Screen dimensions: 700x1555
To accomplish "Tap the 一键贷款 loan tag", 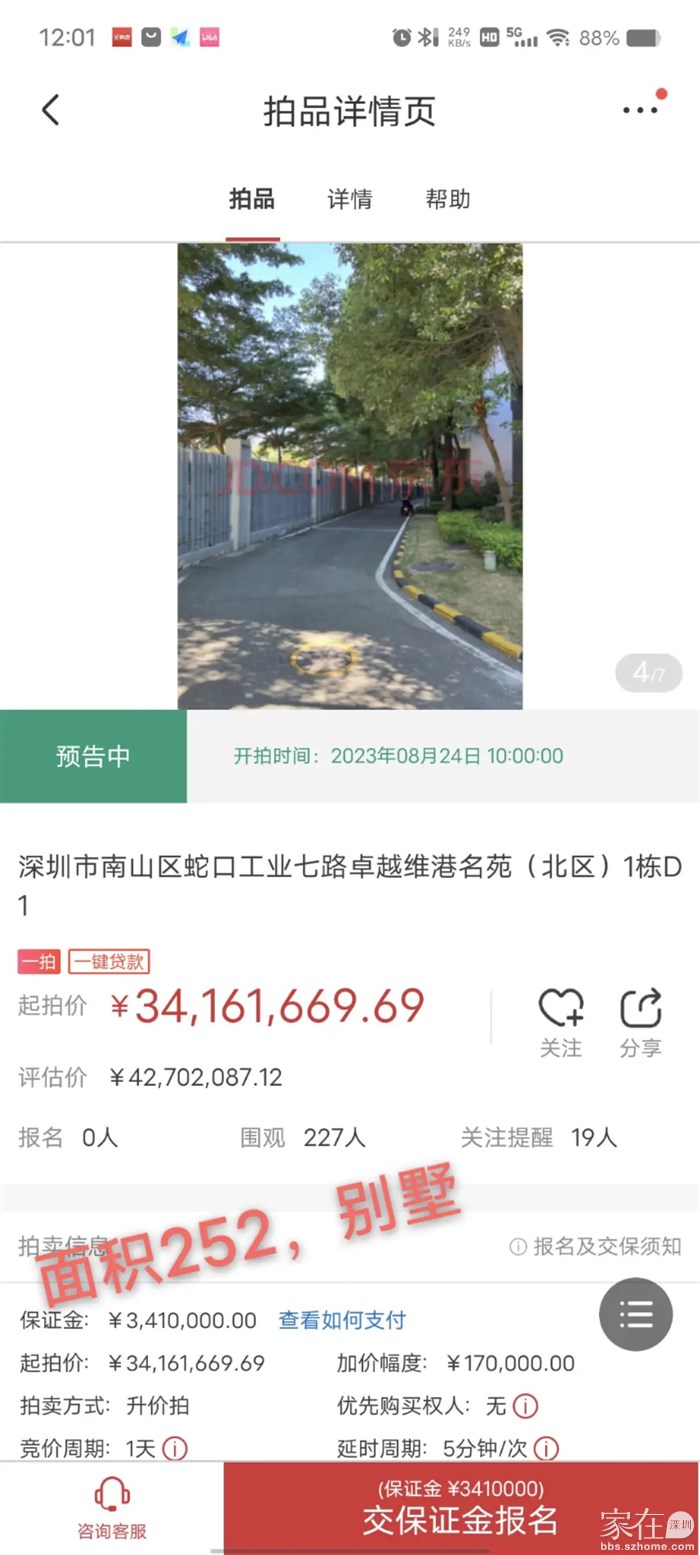I will point(109,962).
